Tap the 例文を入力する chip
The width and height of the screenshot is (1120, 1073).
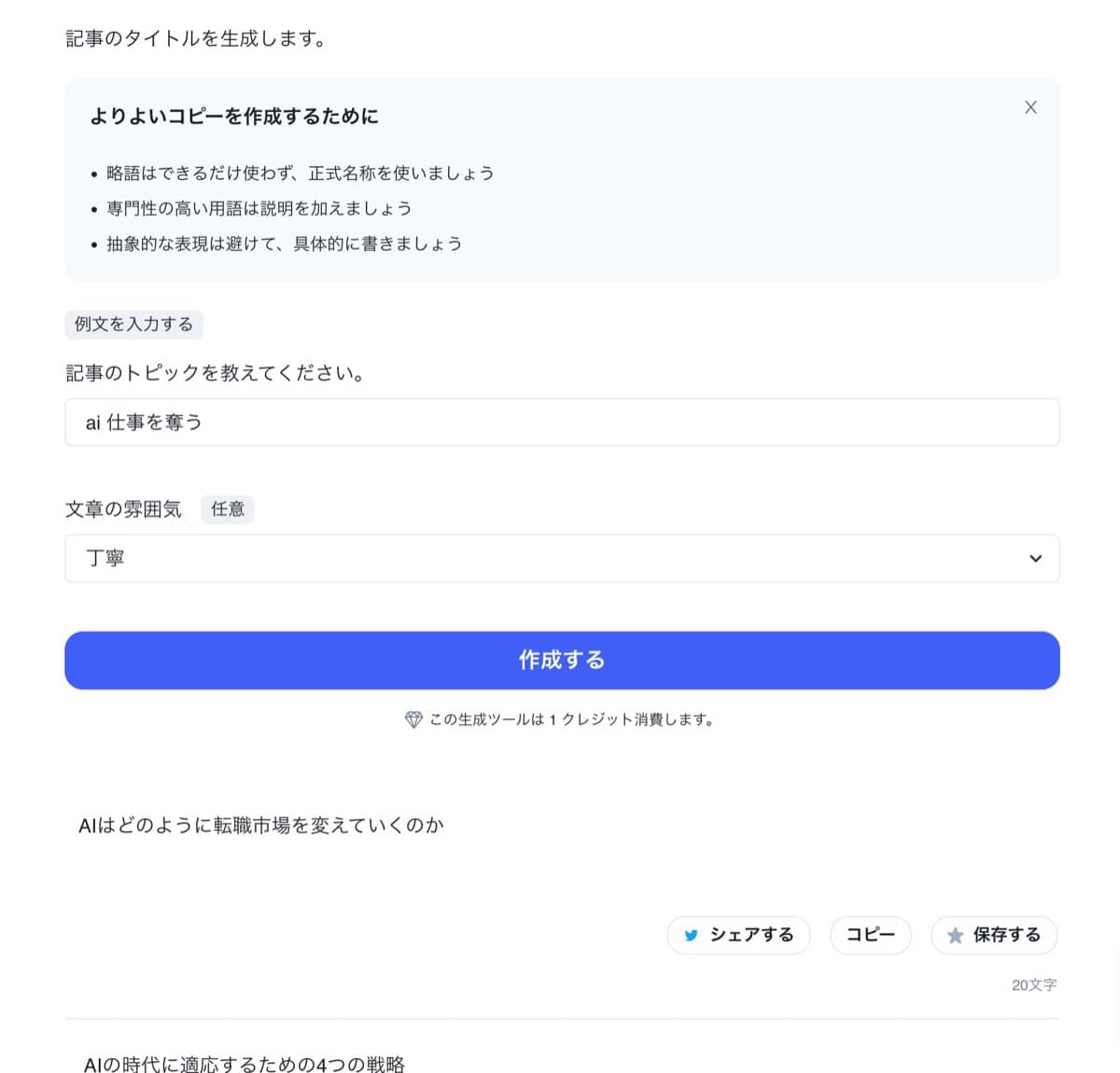pos(133,324)
